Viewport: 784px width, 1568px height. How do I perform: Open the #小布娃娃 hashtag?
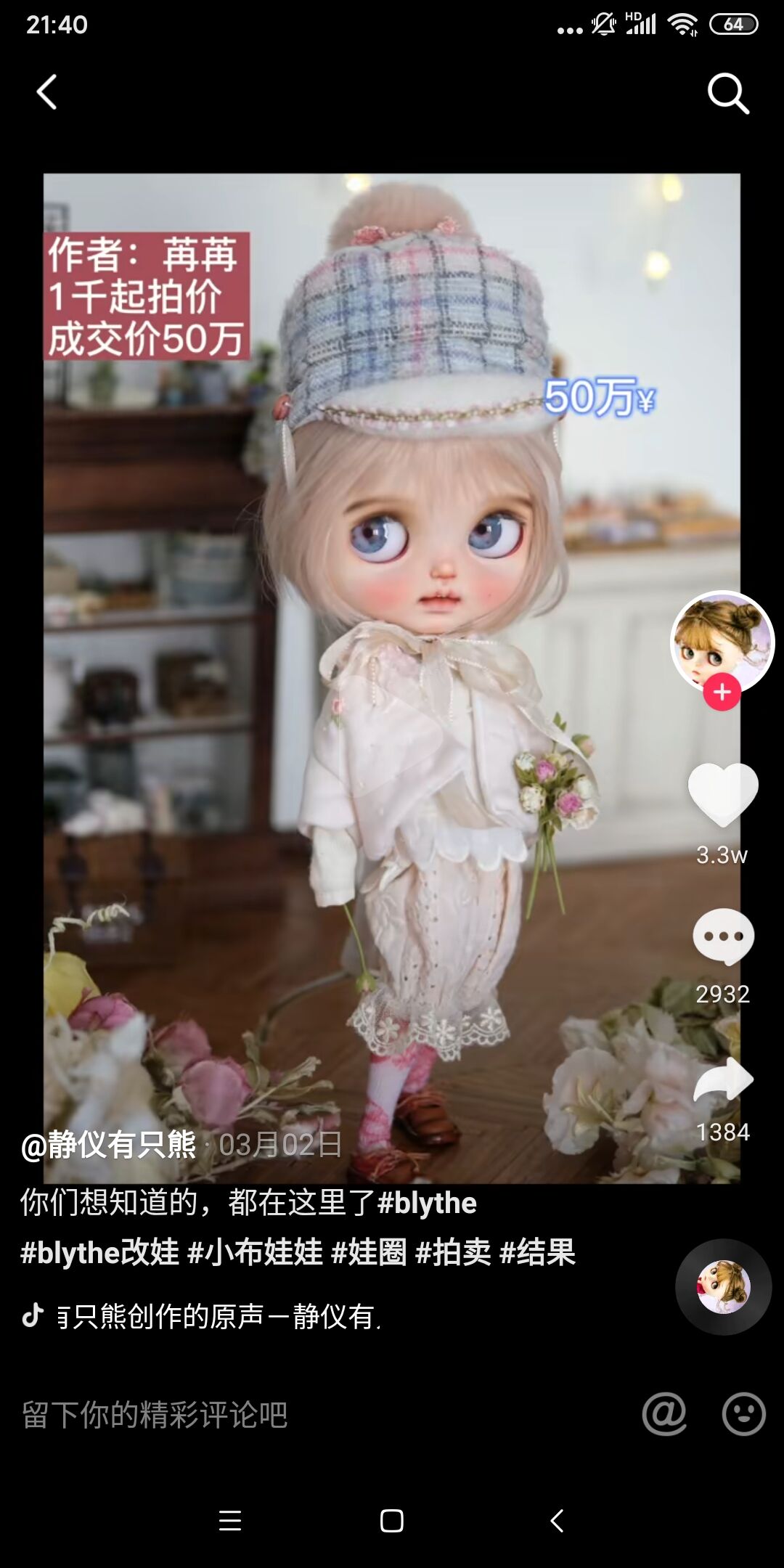click(x=255, y=1252)
